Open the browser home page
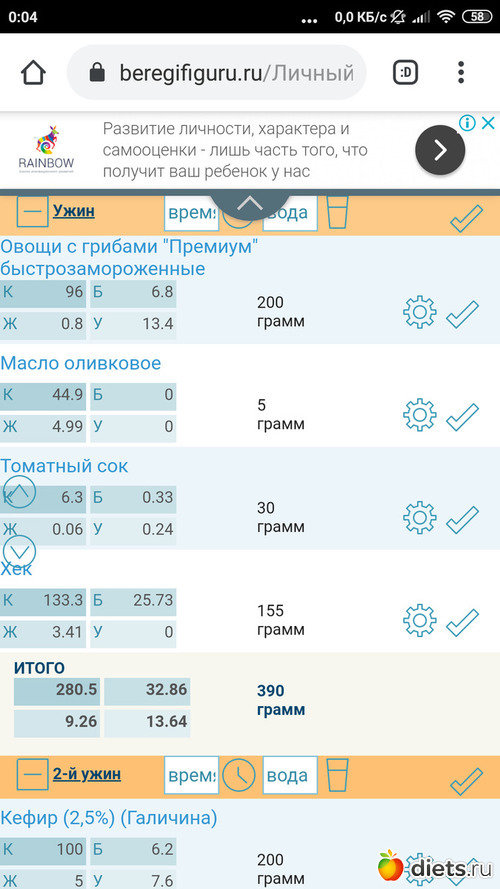500x889 pixels. (33, 73)
